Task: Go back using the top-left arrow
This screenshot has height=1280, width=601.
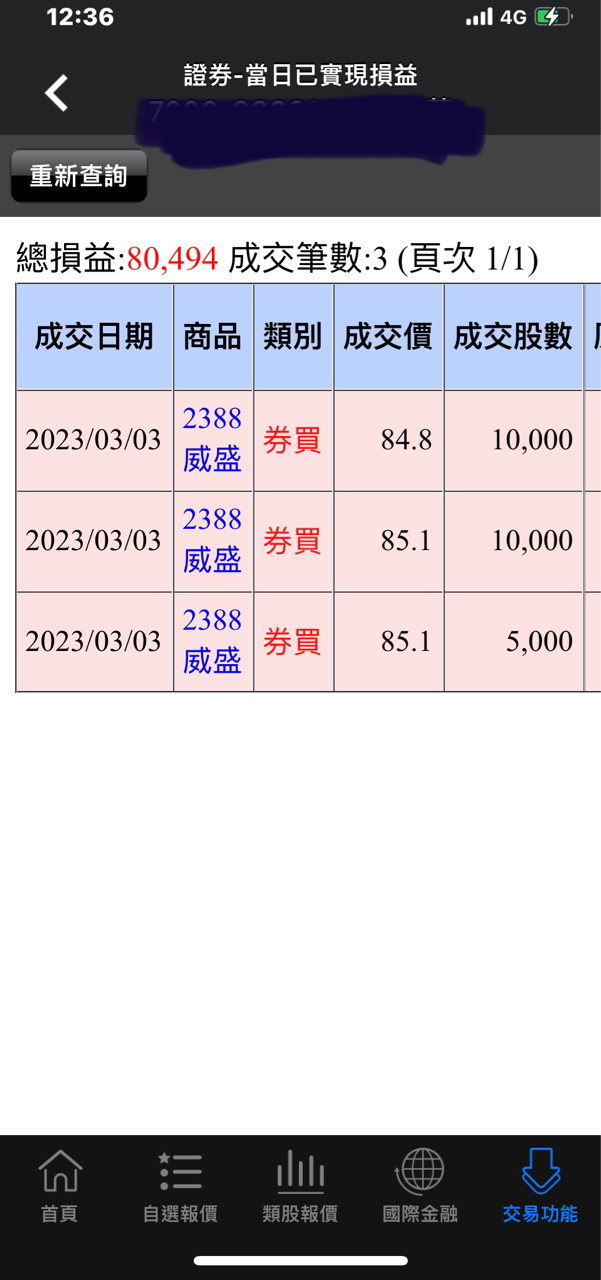Action: pos(56,93)
